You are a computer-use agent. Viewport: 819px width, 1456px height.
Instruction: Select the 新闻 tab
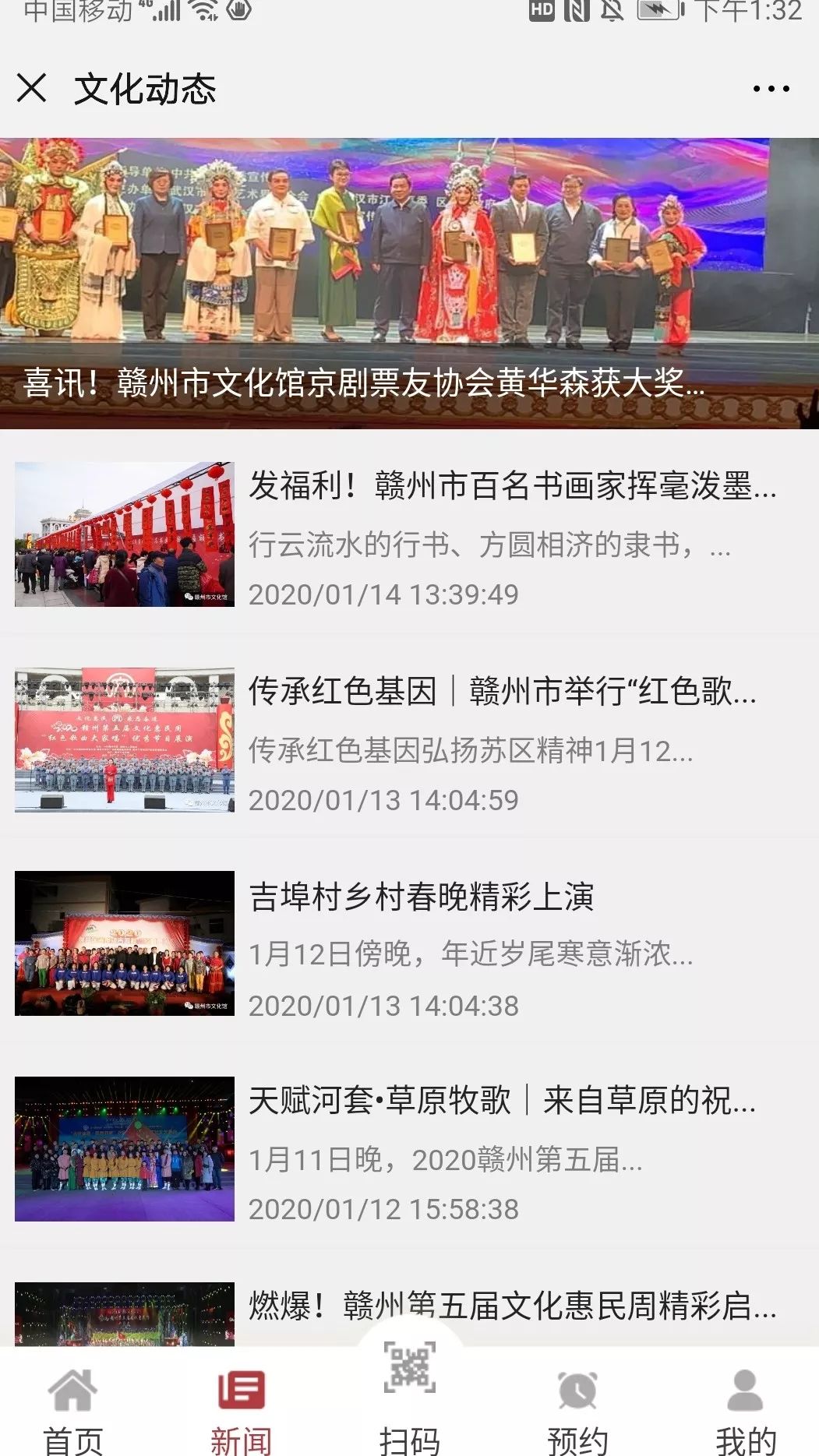pos(241,1409)
